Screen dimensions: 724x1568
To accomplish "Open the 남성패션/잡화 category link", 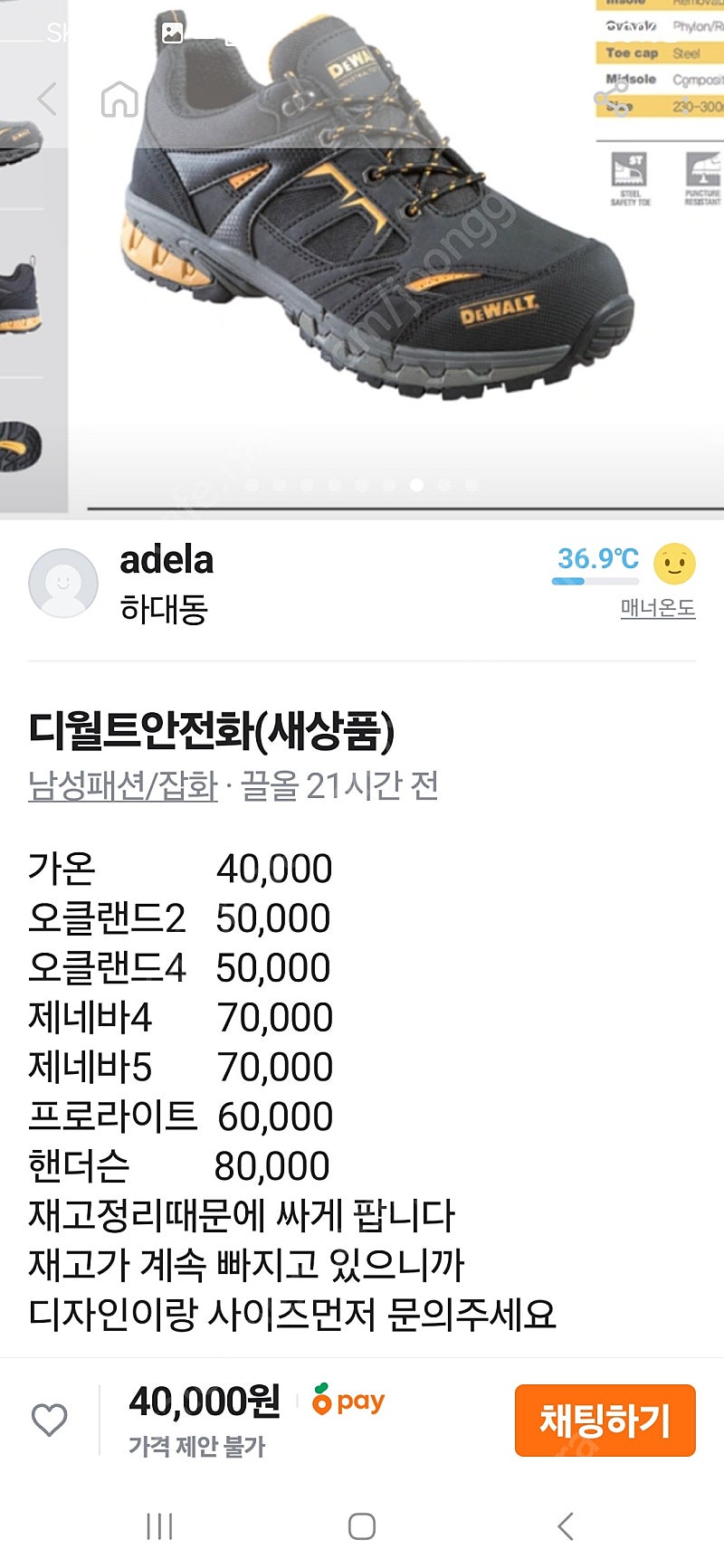I will [x=123, y=785].
